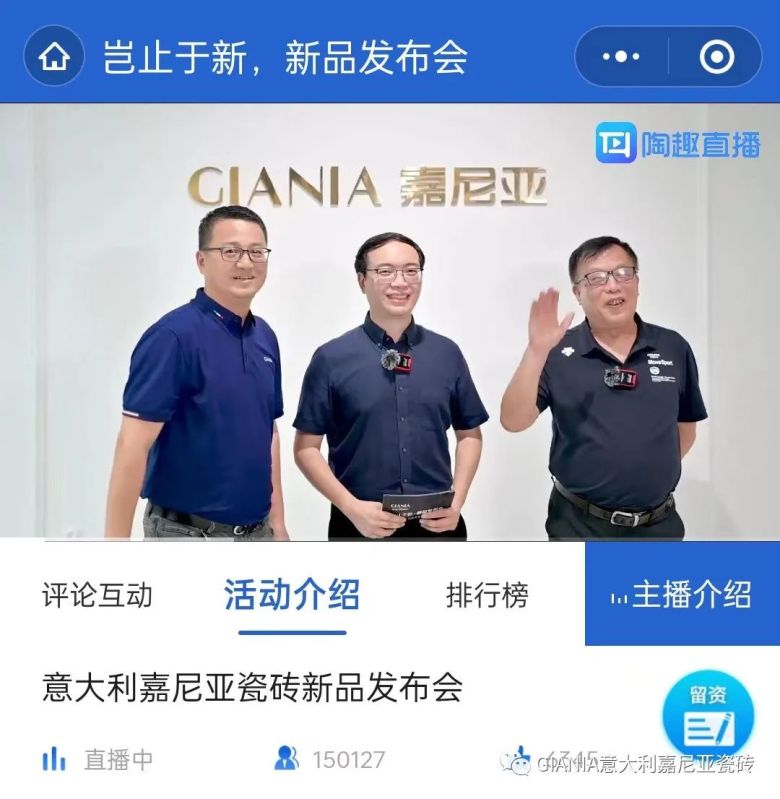Select the 活动介绍 tab
The width and height of the screenshot is (780, 799).
(x=291, y=596)
